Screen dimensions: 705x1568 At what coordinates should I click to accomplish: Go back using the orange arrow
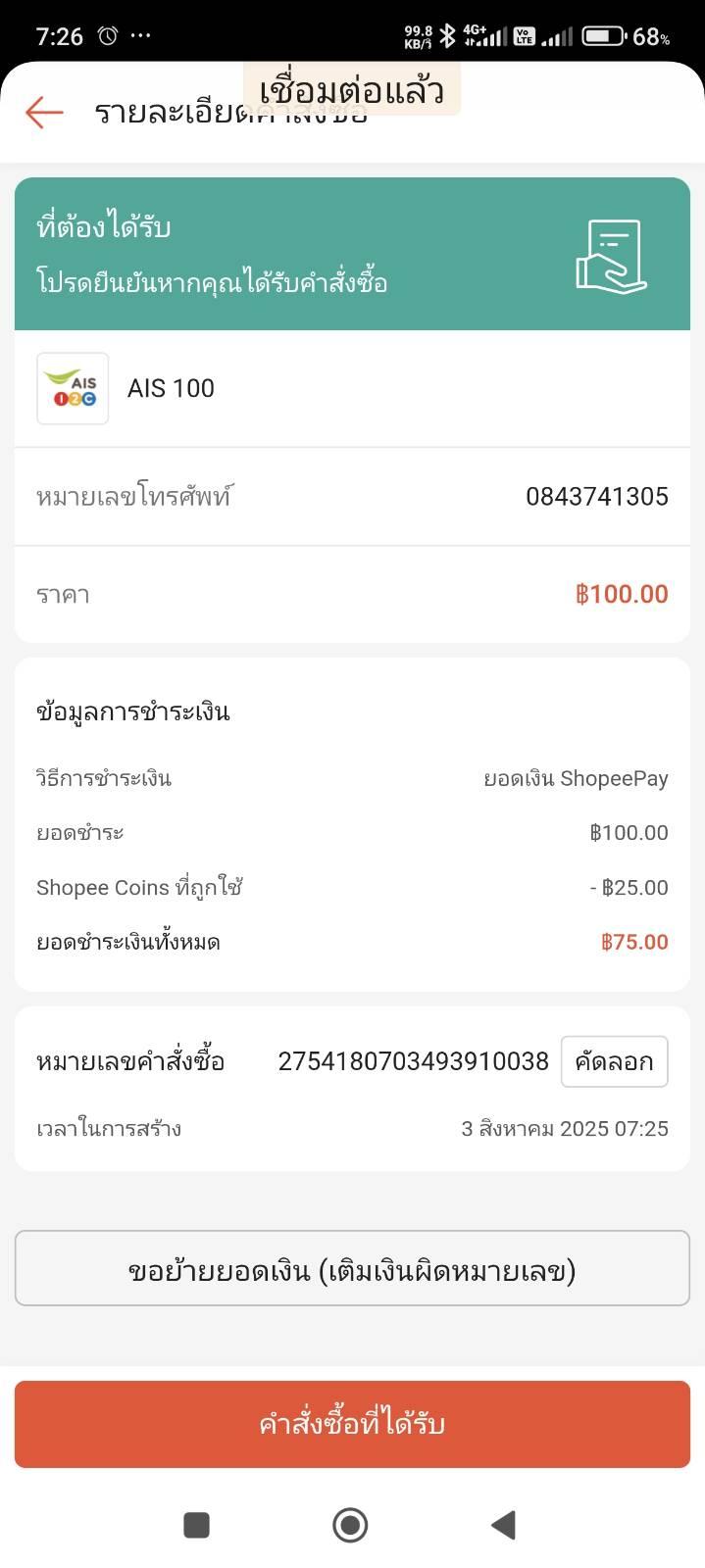pyautogui.click(x=44, y=113)
